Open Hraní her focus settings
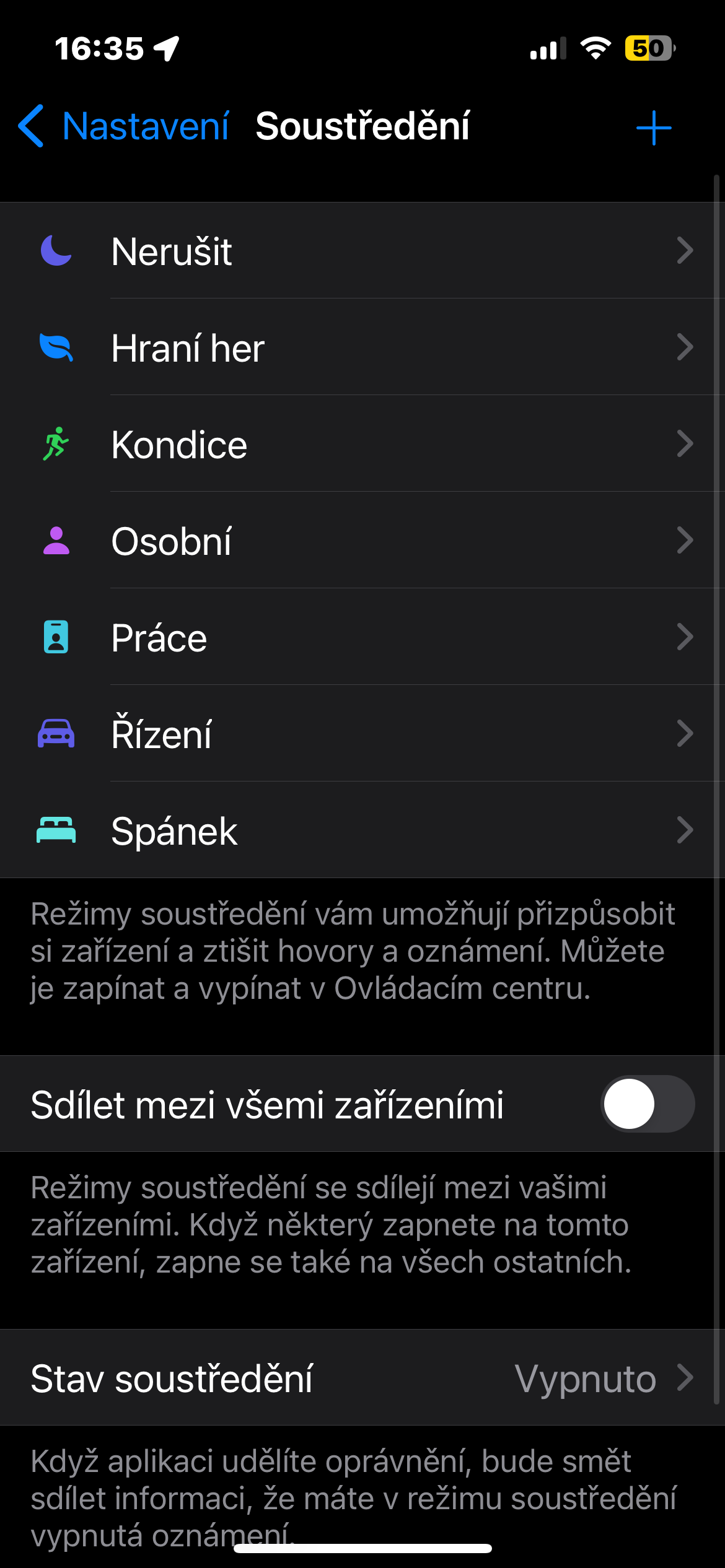725x1568 pixels. coord(362,347)
